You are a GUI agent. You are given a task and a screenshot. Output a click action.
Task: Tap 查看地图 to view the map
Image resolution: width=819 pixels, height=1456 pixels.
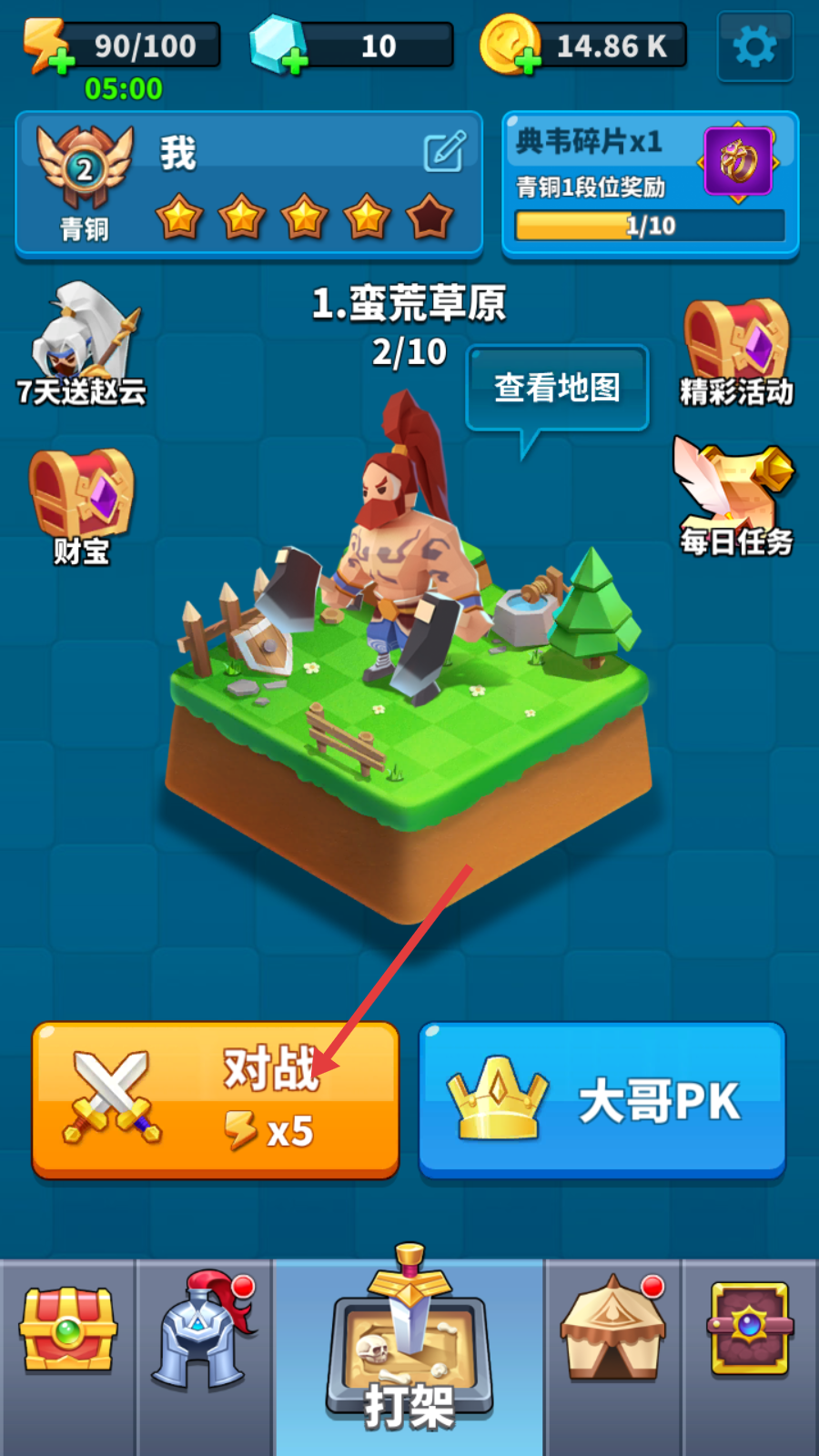557,388
